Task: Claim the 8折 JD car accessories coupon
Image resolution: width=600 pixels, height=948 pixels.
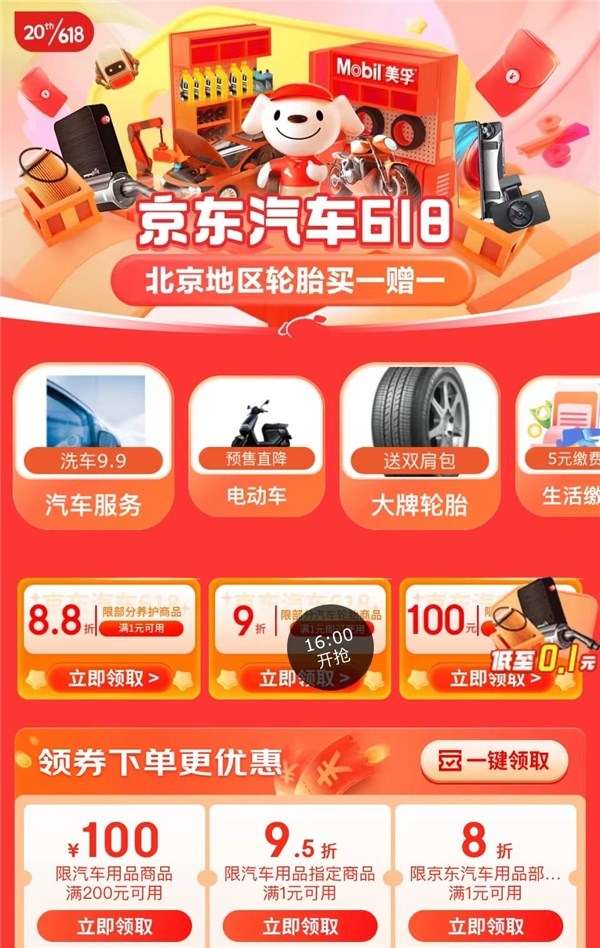Action: (486, 925)
